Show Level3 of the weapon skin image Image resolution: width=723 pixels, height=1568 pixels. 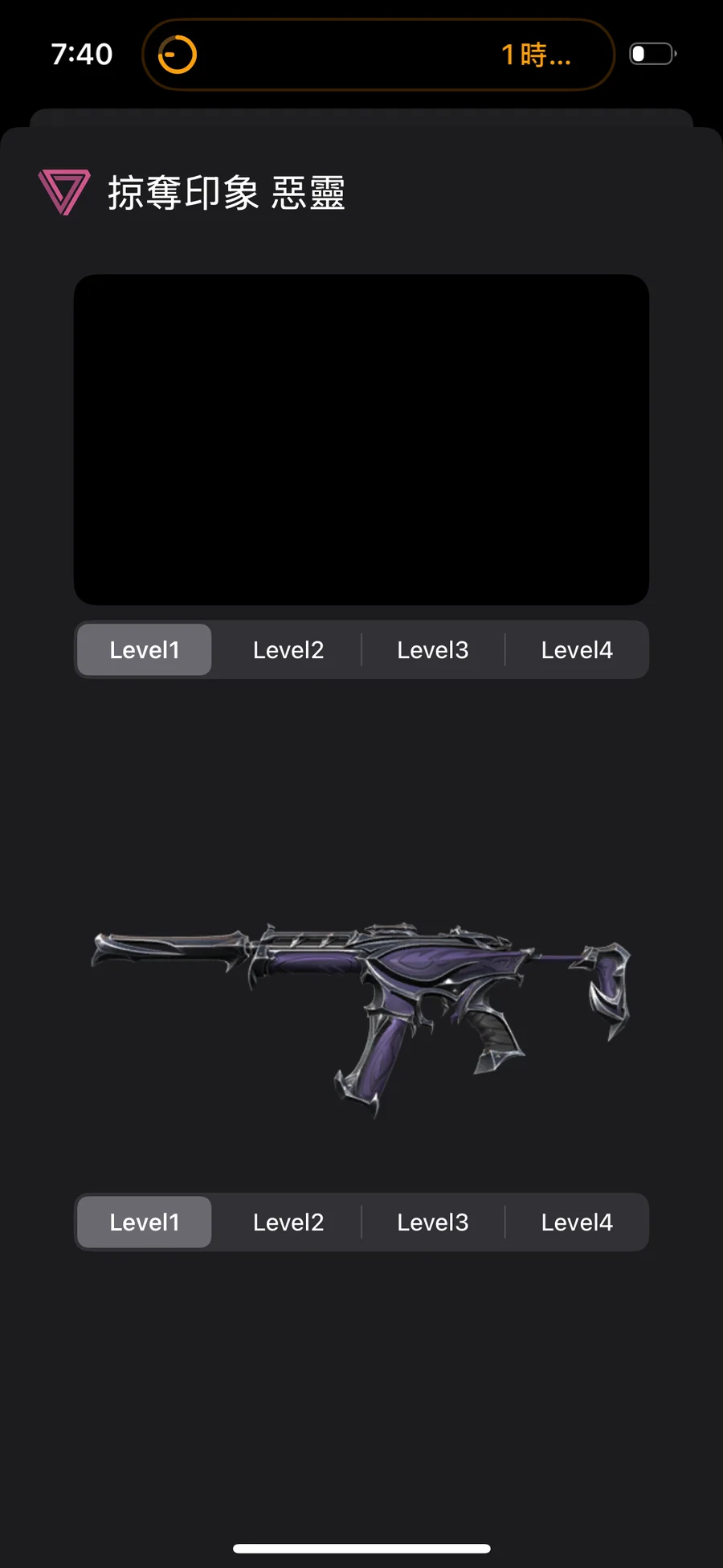[x=432, y=1222]
